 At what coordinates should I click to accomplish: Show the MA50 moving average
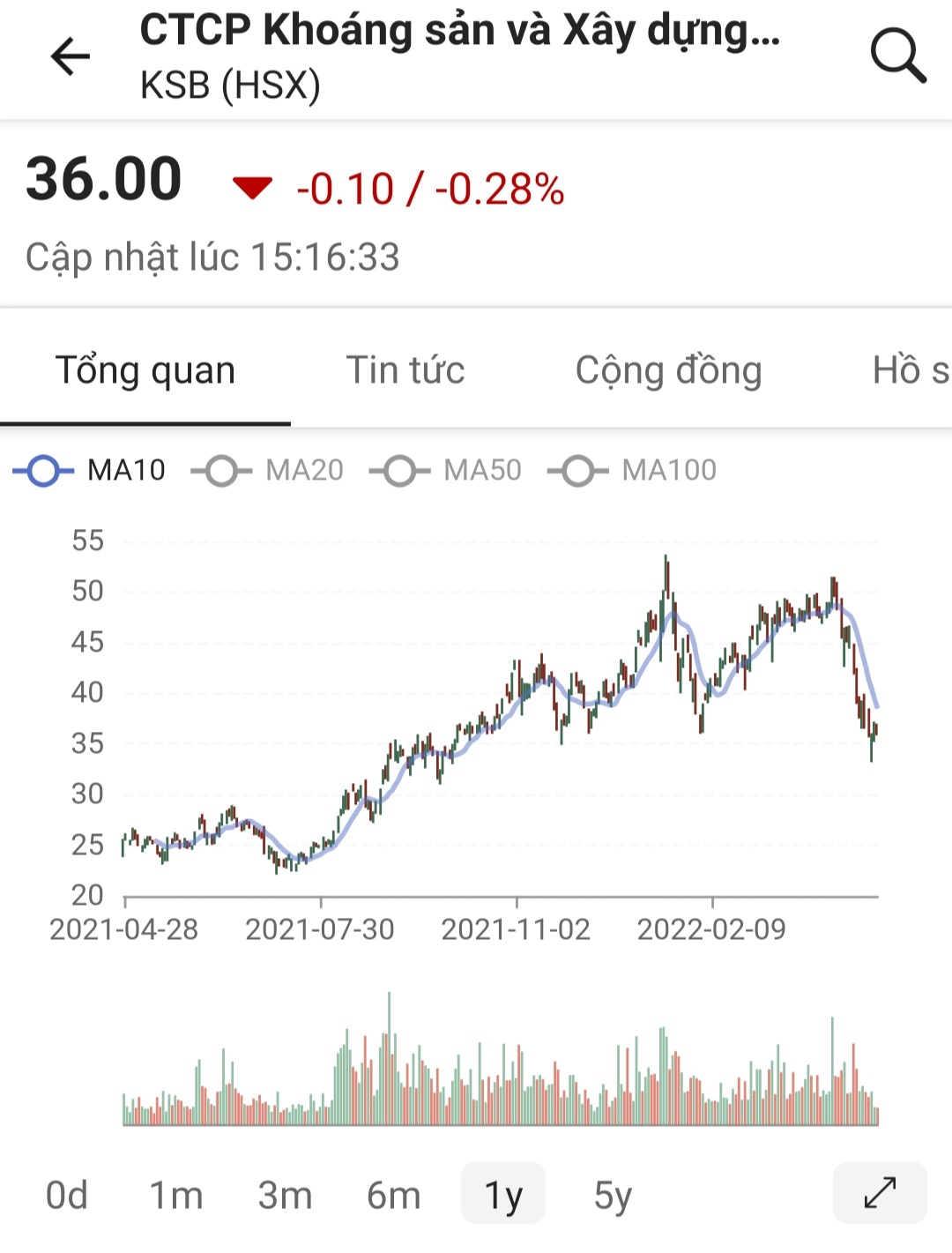[x=446, y=471]
